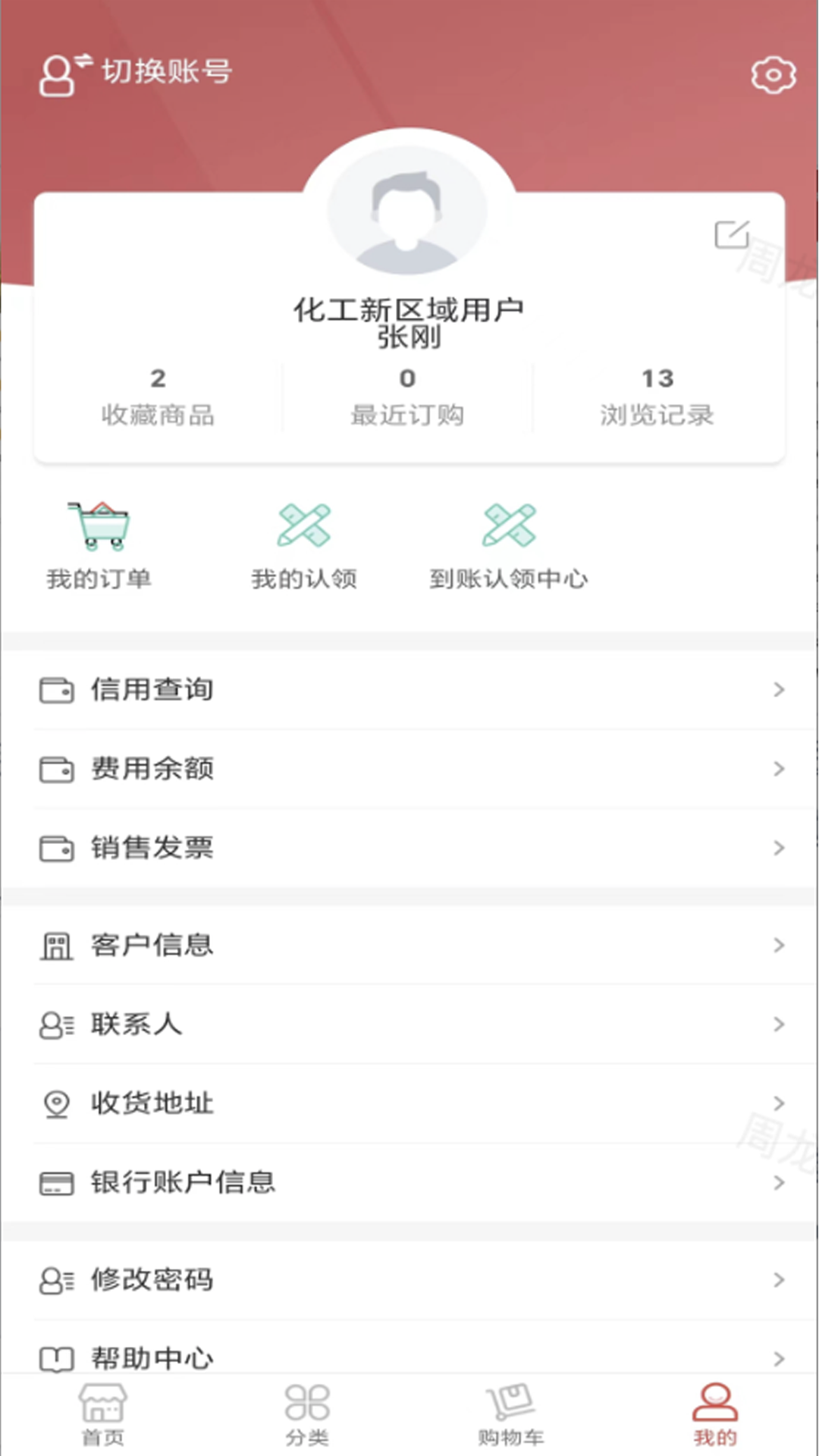
Task: Open 销售发票 via right arrow
Action: click(780, 849)
